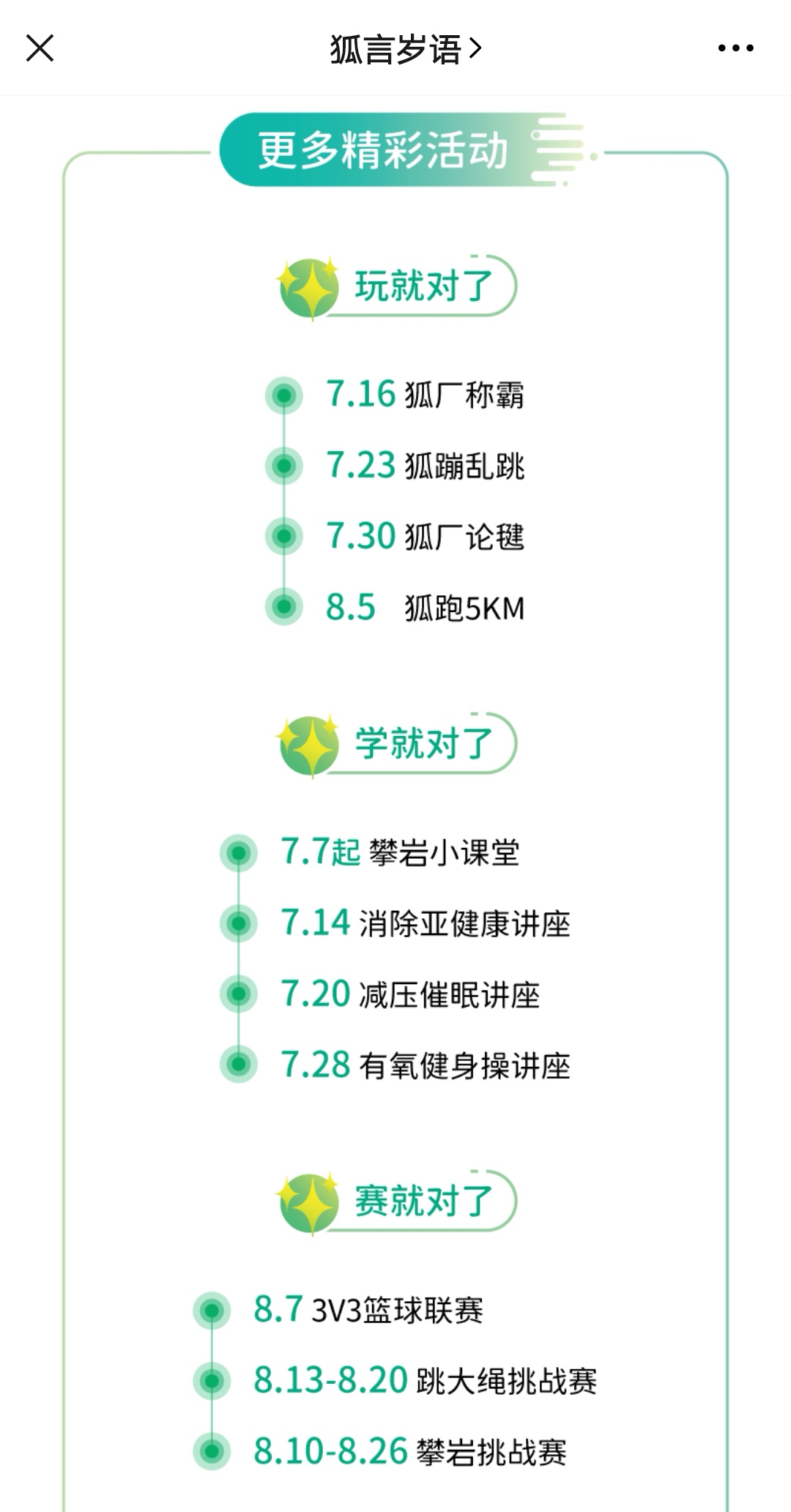Open the 狐言岁语 account profile
791x1512 pixels.
404,49
